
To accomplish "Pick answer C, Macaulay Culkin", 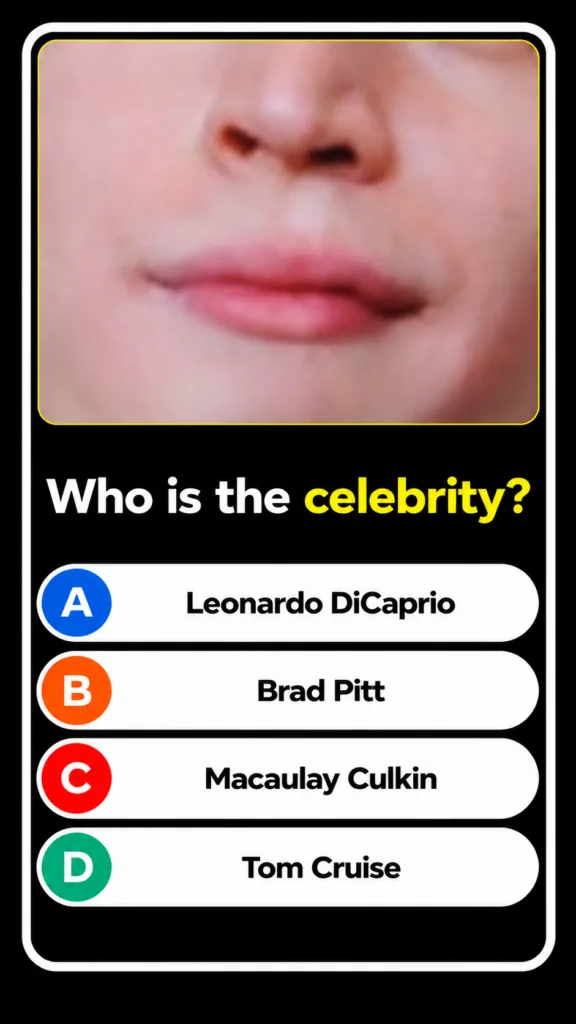I will click(x=288, y=778).
